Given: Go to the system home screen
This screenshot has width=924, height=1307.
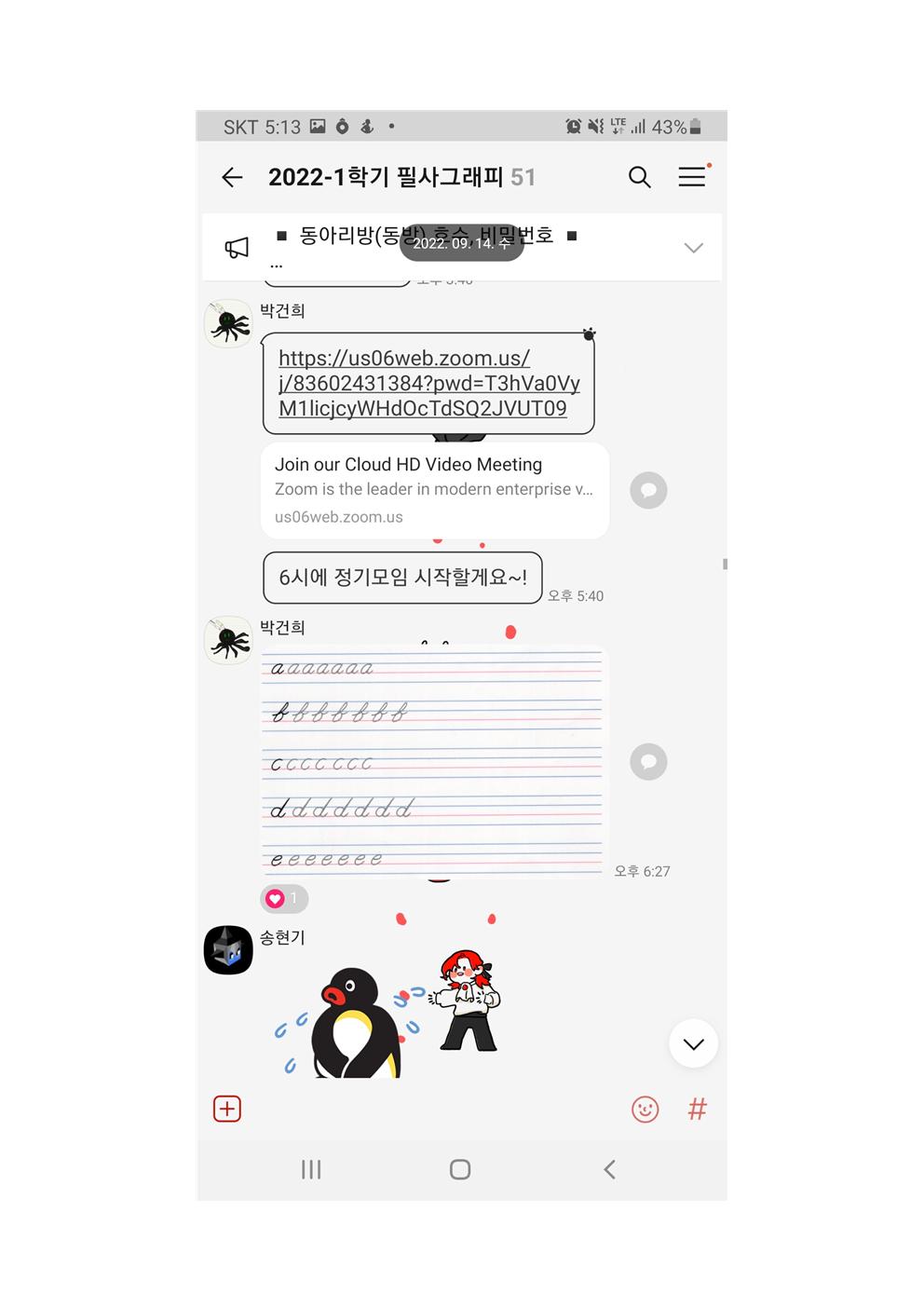Looking at the screenshot, I should coord(460,1169).
